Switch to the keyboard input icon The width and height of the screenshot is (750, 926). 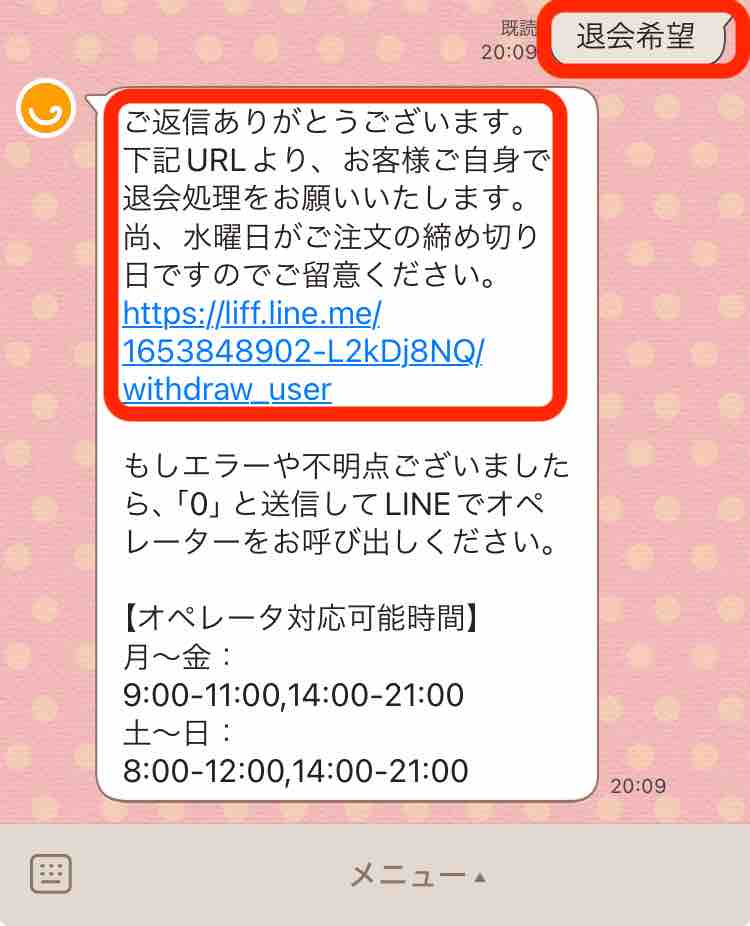tap(50, 874)
